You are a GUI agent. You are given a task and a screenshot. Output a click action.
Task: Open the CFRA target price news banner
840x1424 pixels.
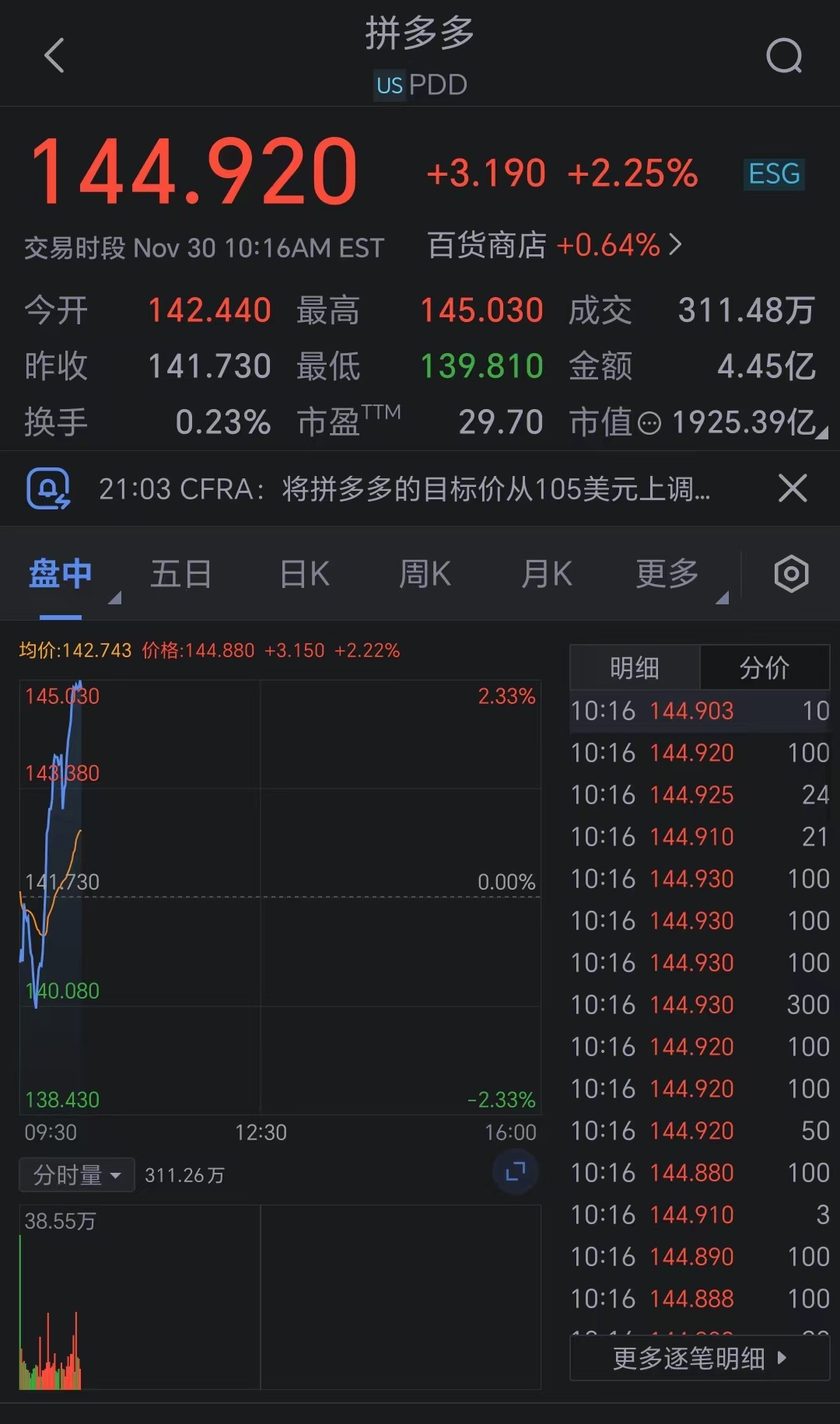(404, 489)
